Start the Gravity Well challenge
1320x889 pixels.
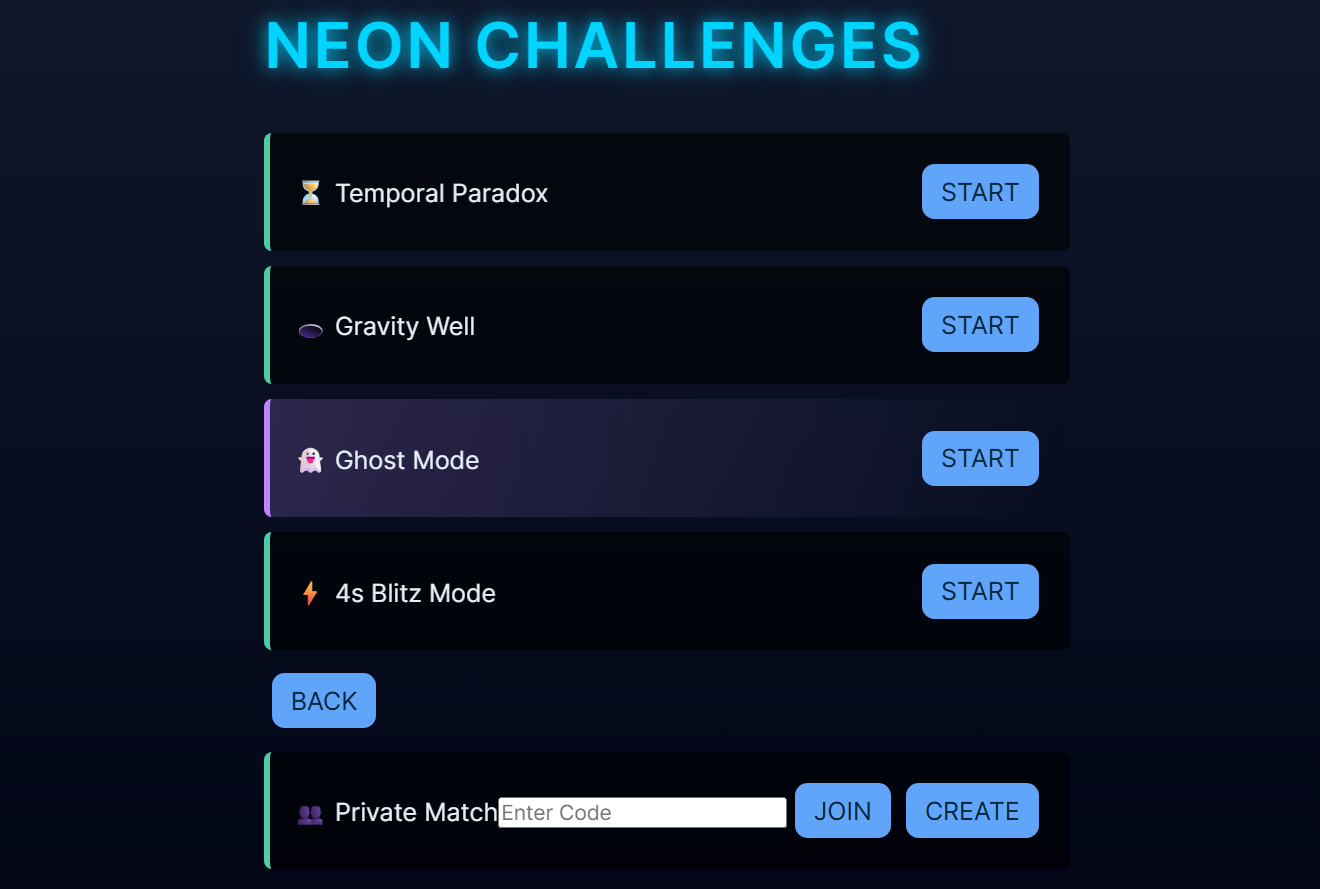(x=979, y=325)
